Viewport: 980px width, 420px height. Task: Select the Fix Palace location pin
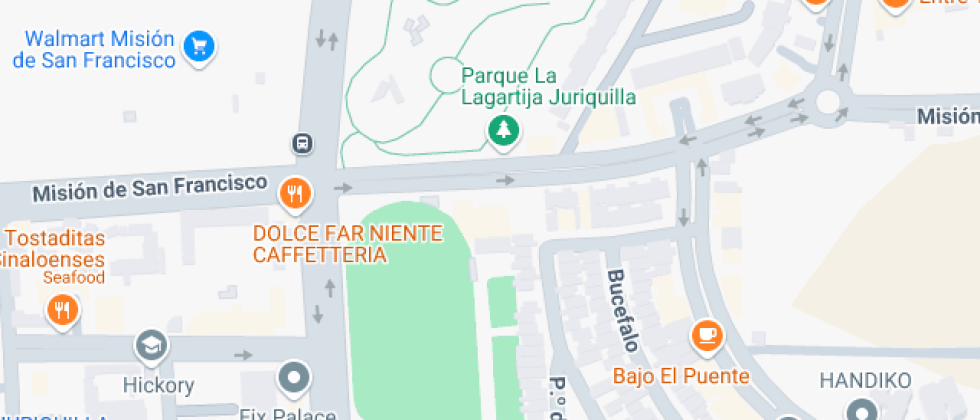tap(294, 378)
